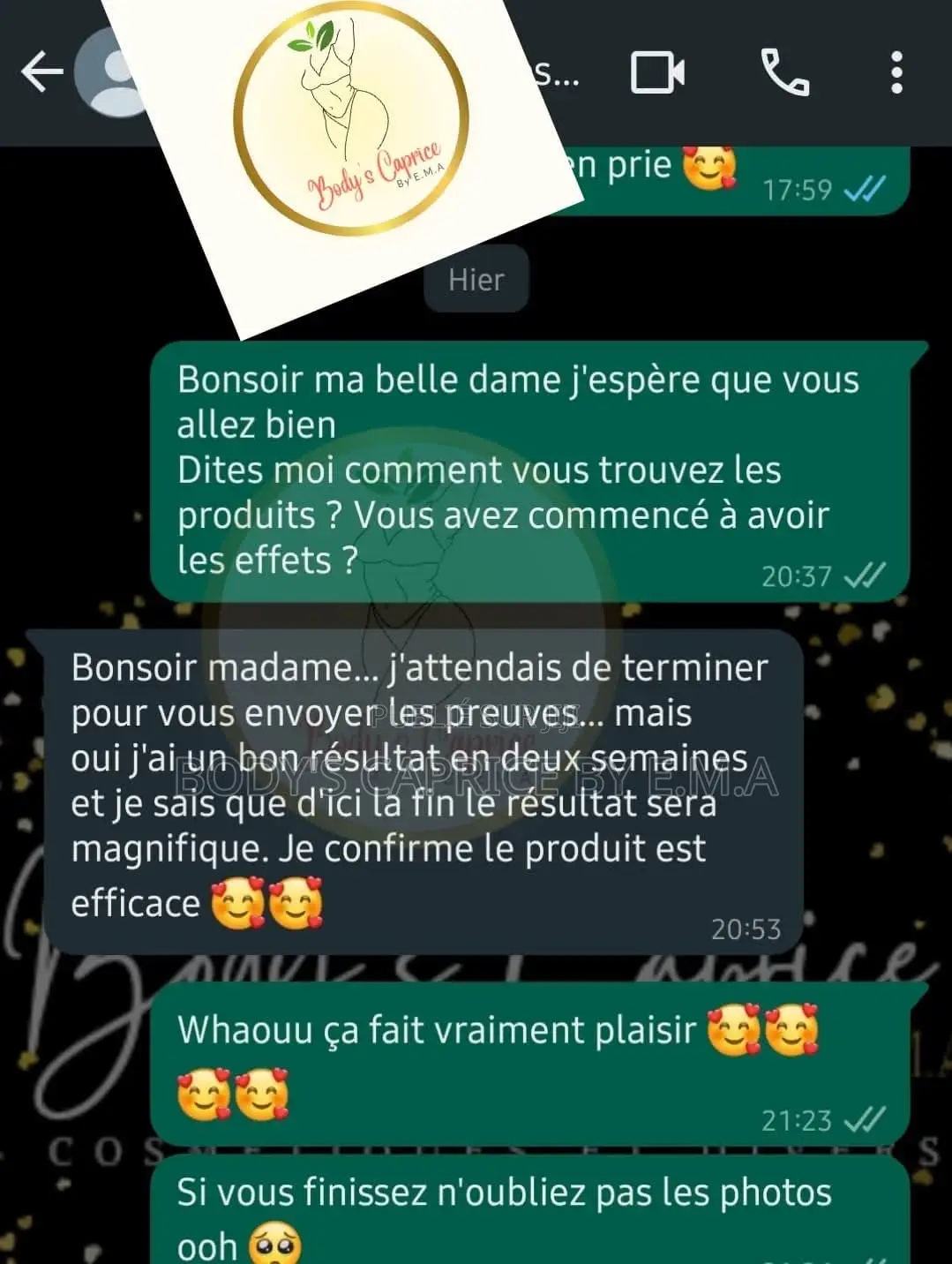952x1264 pixels.
Task: Tap the 20:53 timestamp on the received message
Action: coord(746,928)
